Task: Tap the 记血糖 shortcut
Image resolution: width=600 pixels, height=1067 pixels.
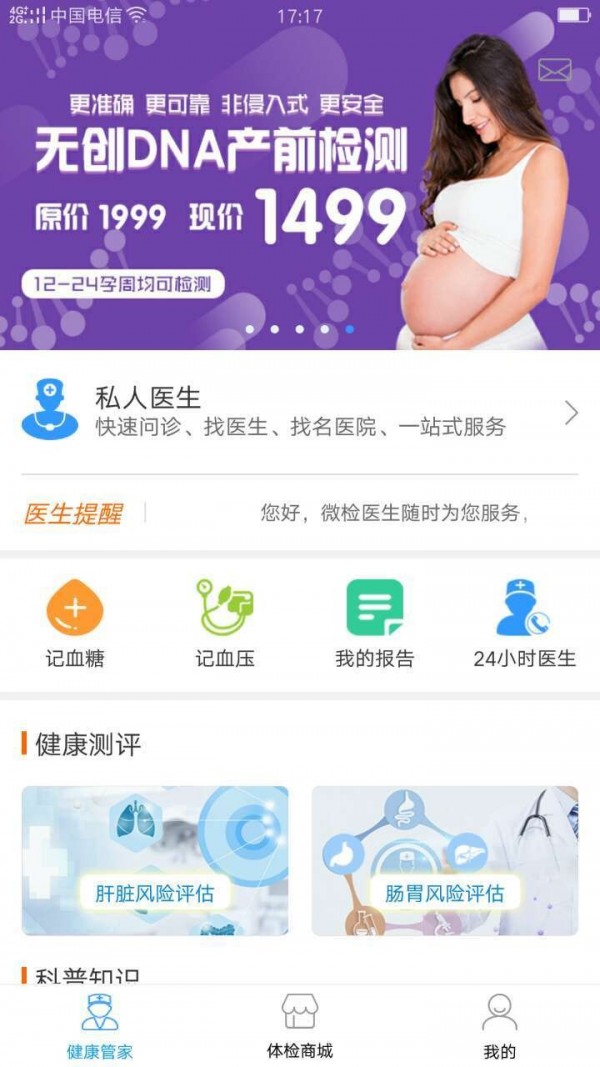Action: (x=75, y=624)
